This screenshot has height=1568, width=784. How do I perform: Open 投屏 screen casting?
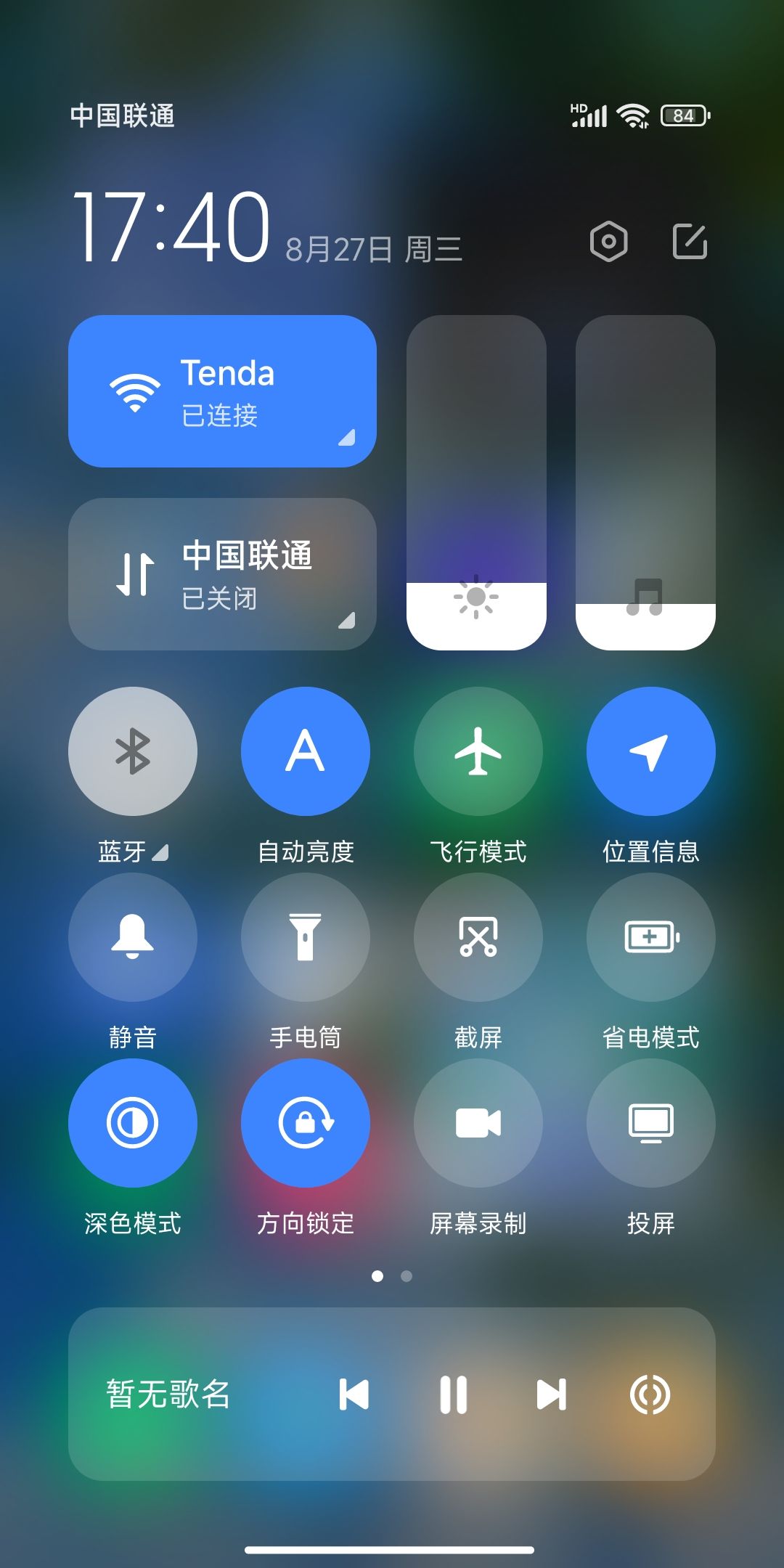651,1123
